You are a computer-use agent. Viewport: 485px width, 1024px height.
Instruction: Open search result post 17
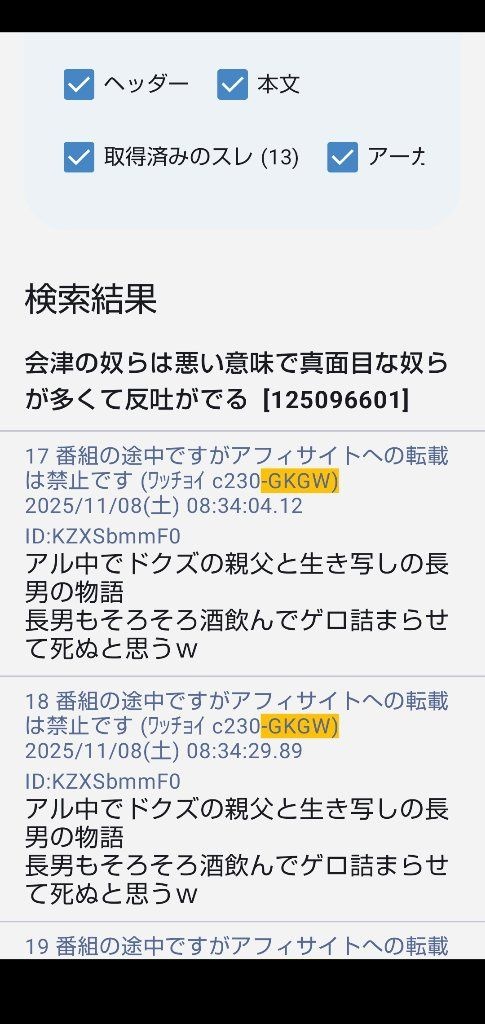[x=242, y=554]
